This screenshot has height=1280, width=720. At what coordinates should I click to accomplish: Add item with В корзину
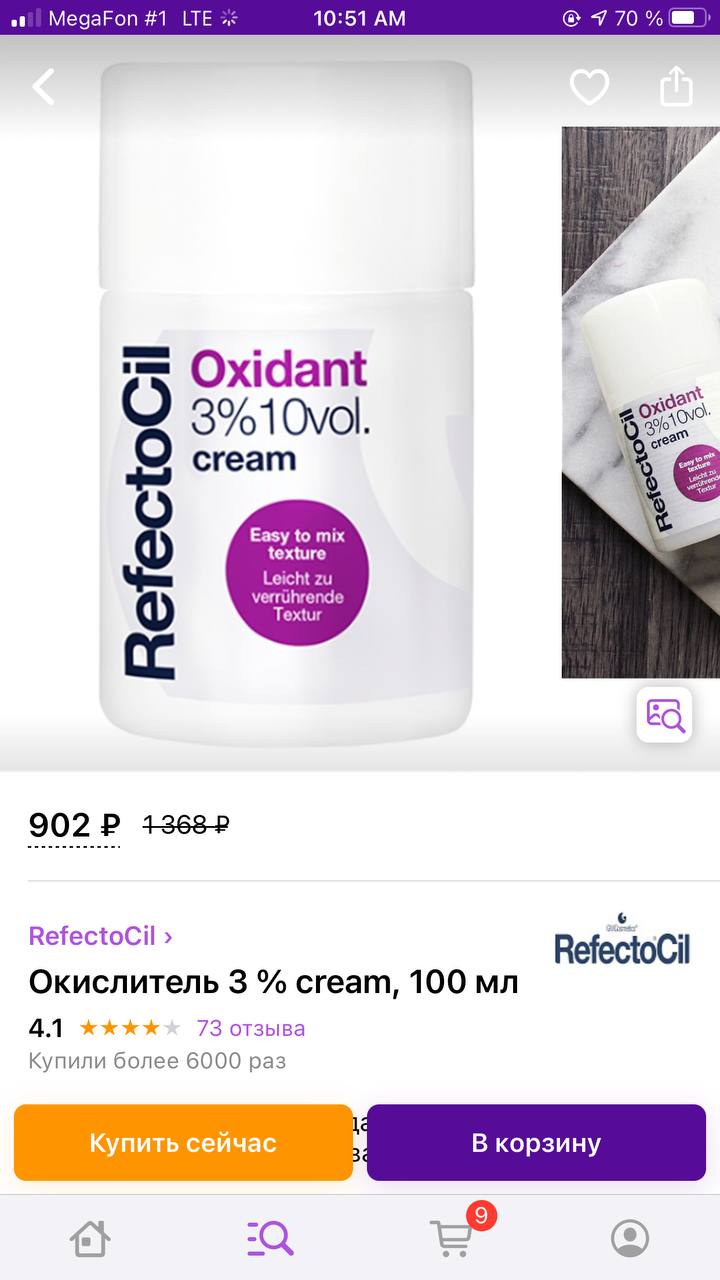tap(536, 1143)
